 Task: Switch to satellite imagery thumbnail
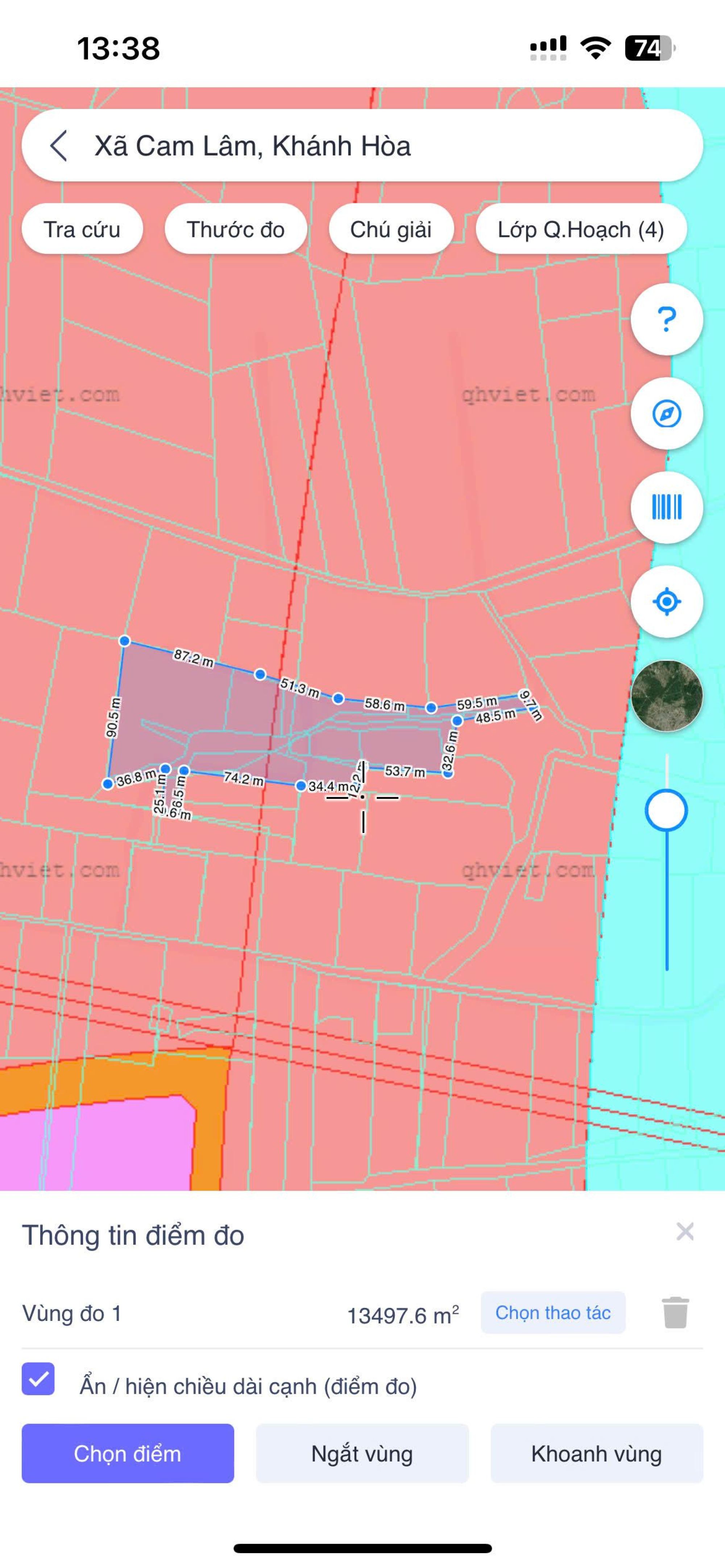click(x=667, y=695)
